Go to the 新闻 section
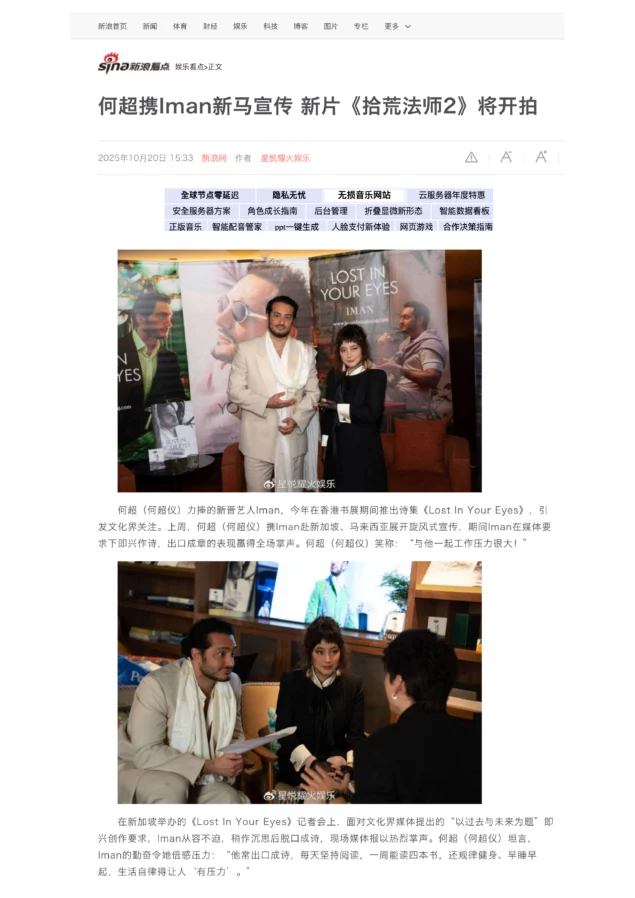This screenshot has width=635, height=898. 149,26
